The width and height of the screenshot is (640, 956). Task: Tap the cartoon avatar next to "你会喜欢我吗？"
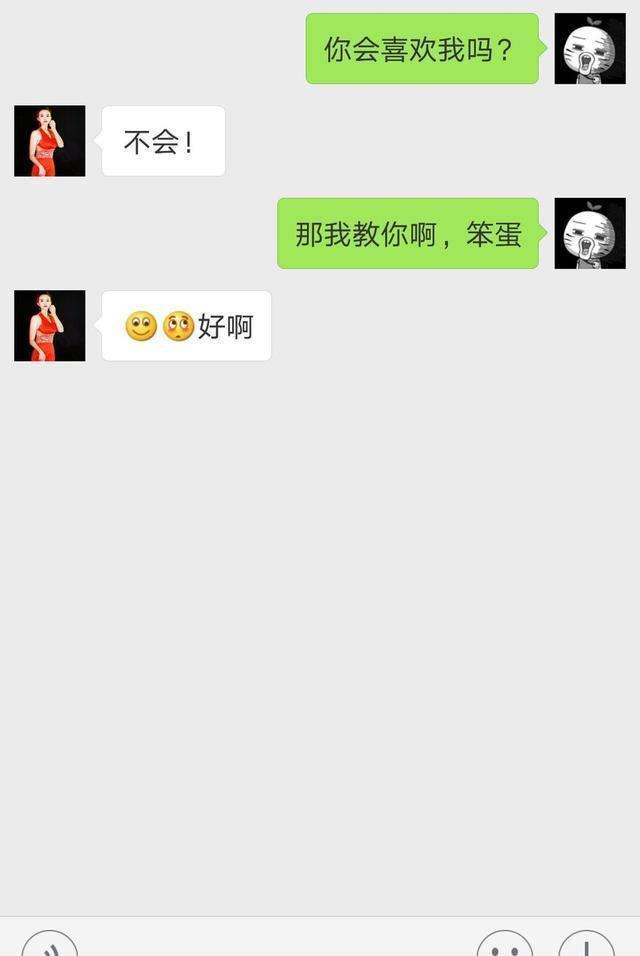[590, 49]
